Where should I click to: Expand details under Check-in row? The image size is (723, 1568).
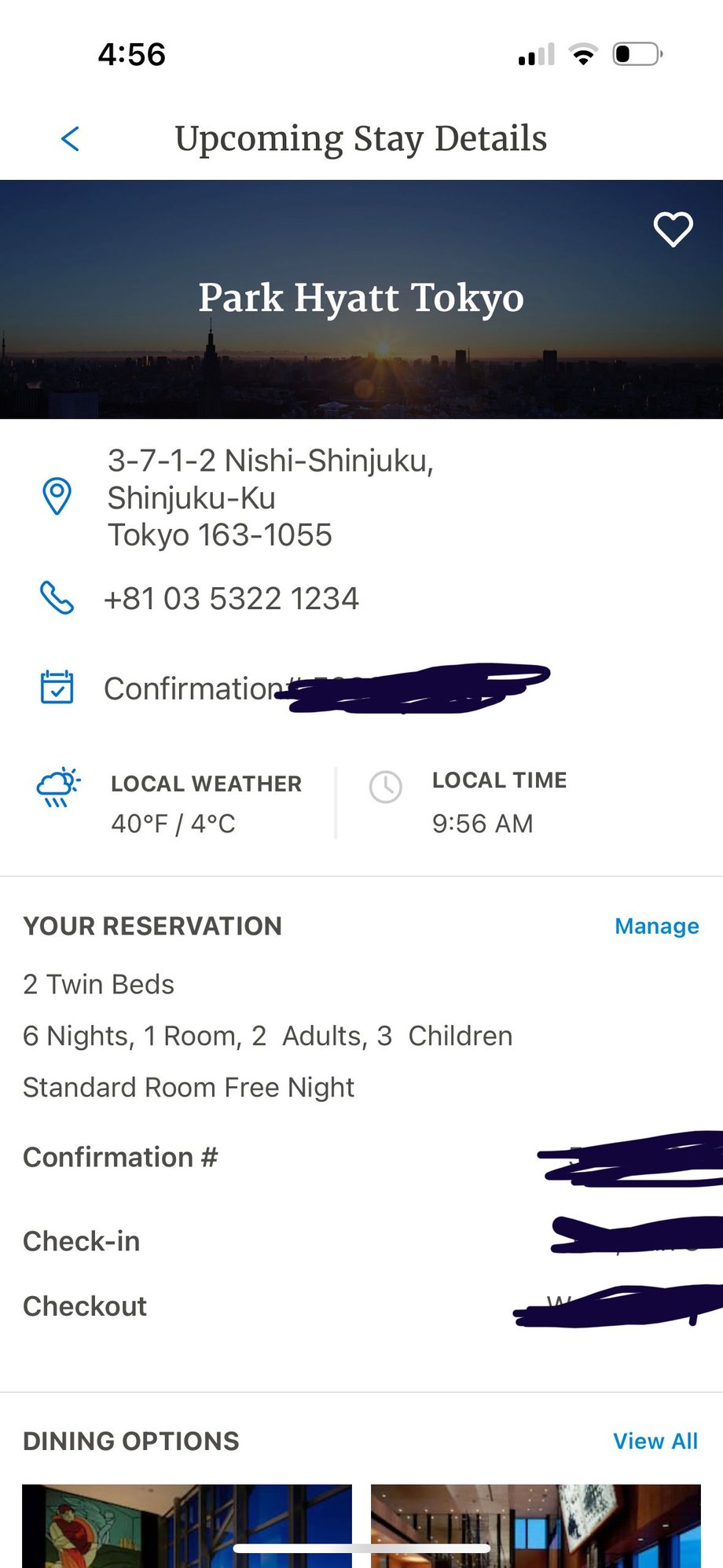(82, 1240)
